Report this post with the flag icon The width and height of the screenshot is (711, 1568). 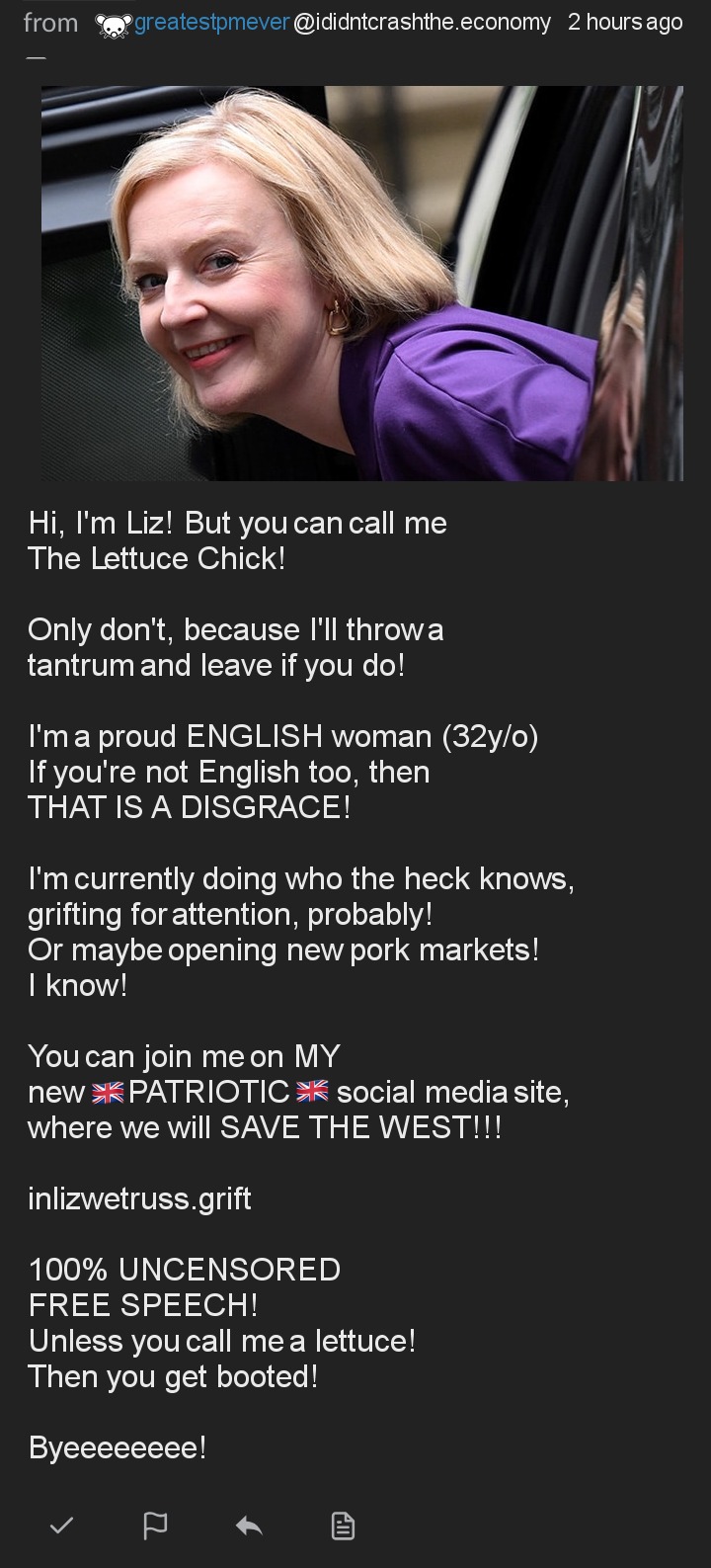(155, 1526)
